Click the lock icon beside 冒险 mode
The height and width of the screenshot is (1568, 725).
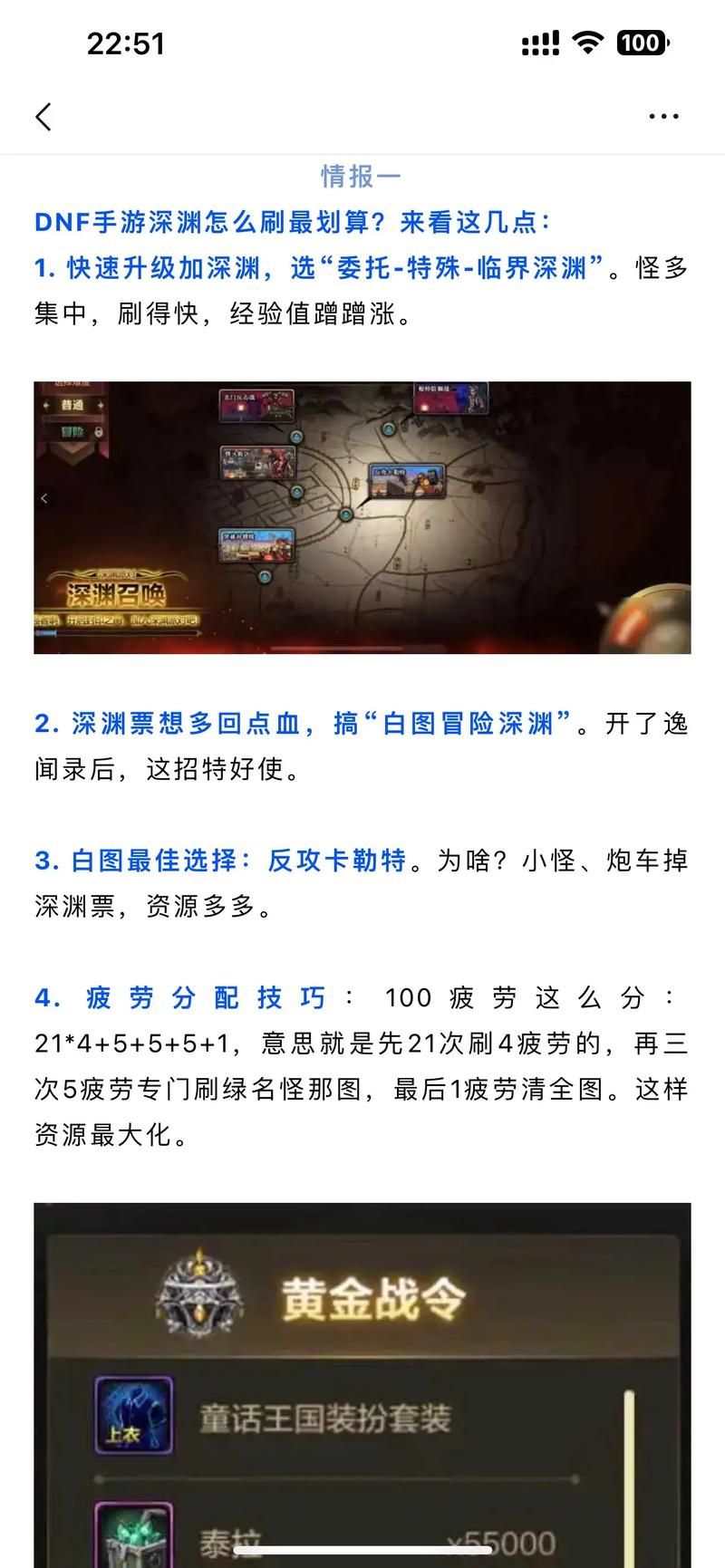pos(98,431)
